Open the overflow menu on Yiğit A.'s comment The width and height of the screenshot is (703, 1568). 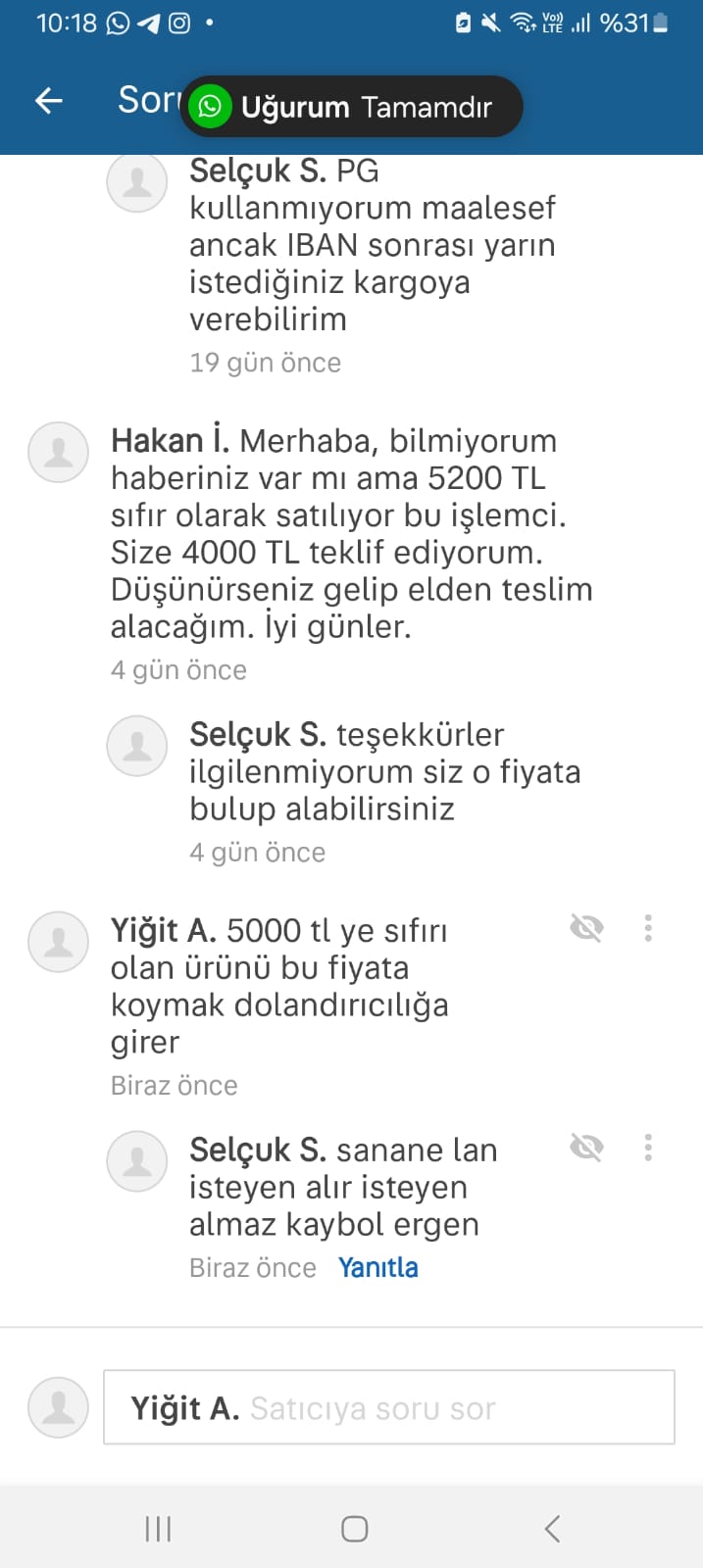pos(648,928)
